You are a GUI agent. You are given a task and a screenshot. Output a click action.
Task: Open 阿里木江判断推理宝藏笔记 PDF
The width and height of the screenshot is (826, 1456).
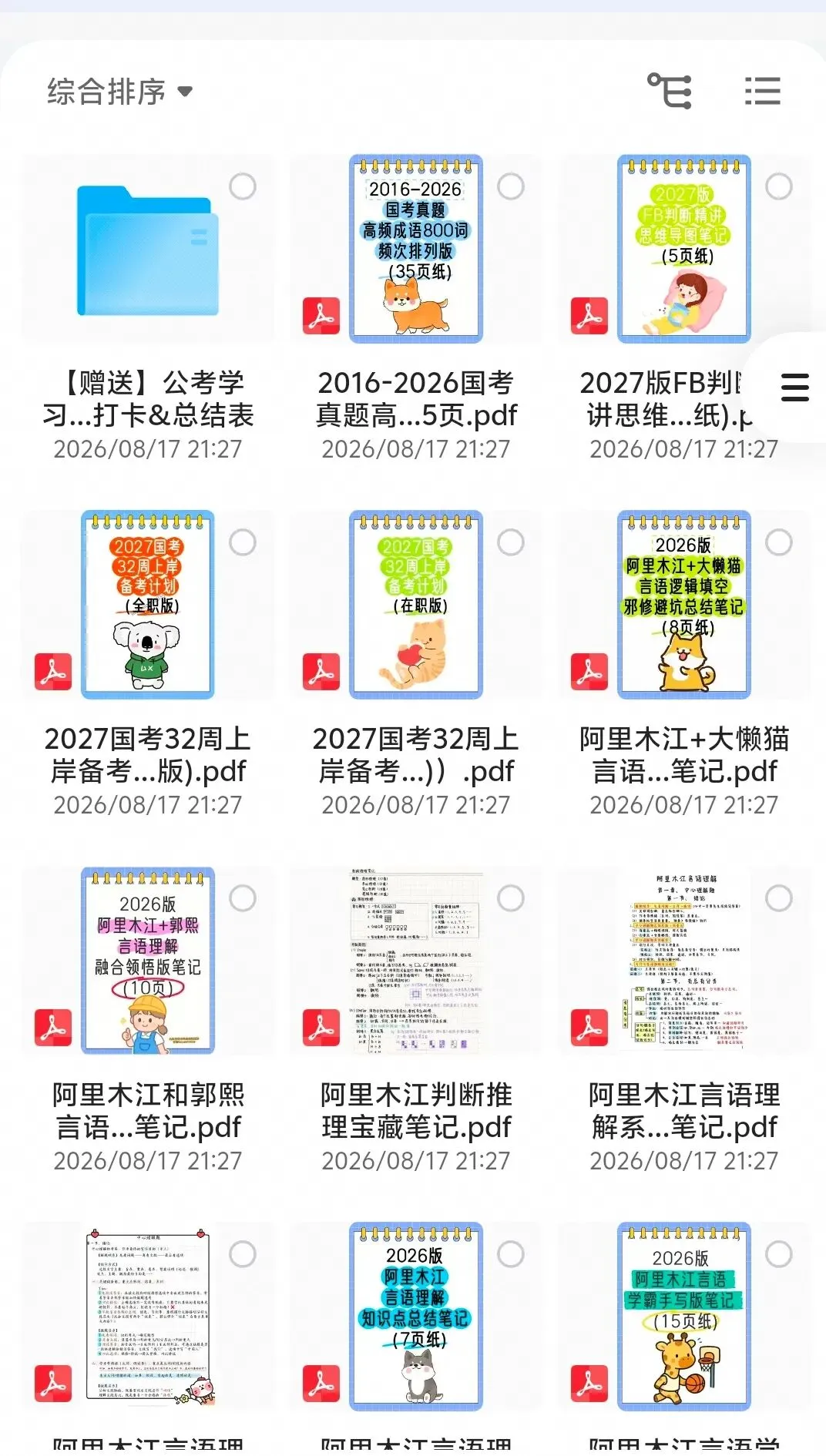[x=416, y=961]
